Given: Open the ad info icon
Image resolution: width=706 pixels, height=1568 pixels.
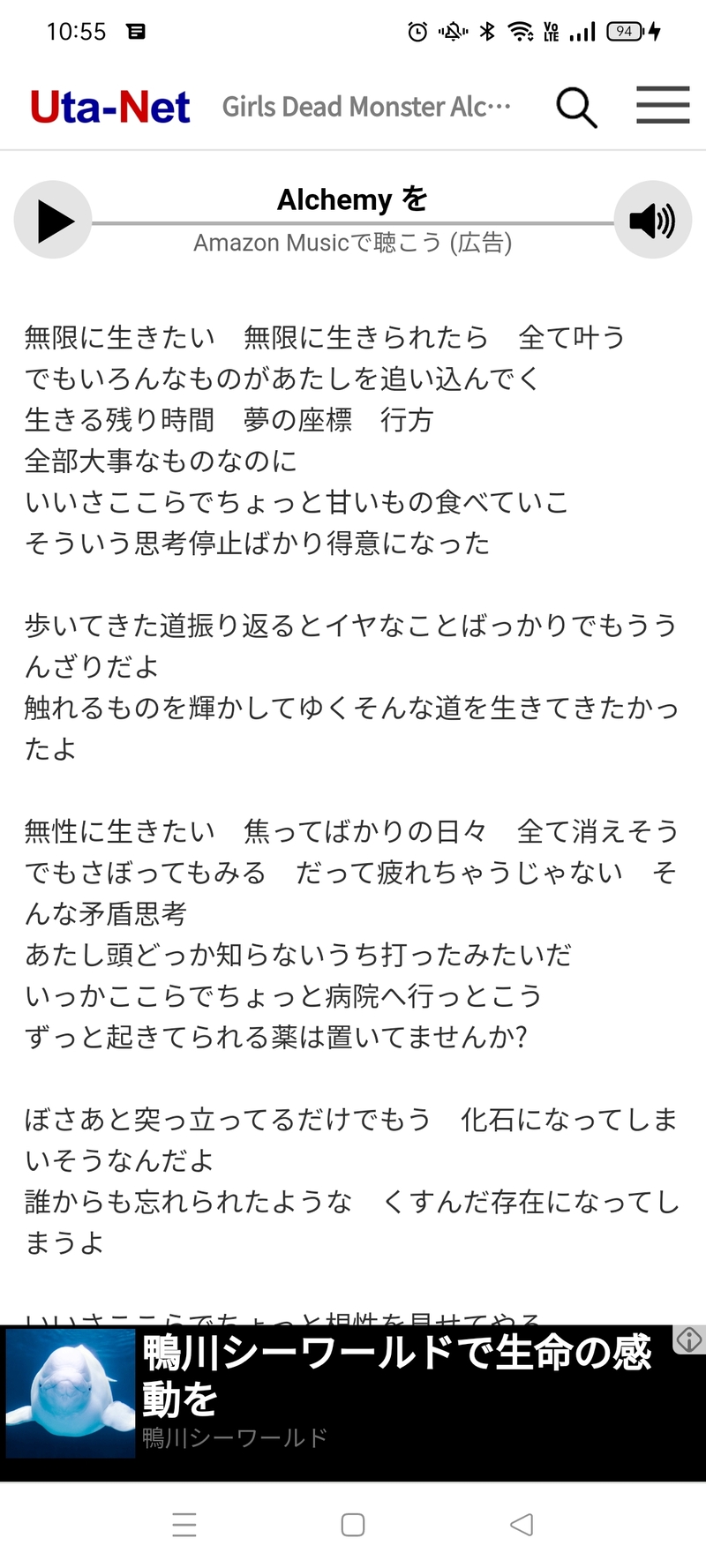Looking at the screenshot, I should (x=689, y=1339).
